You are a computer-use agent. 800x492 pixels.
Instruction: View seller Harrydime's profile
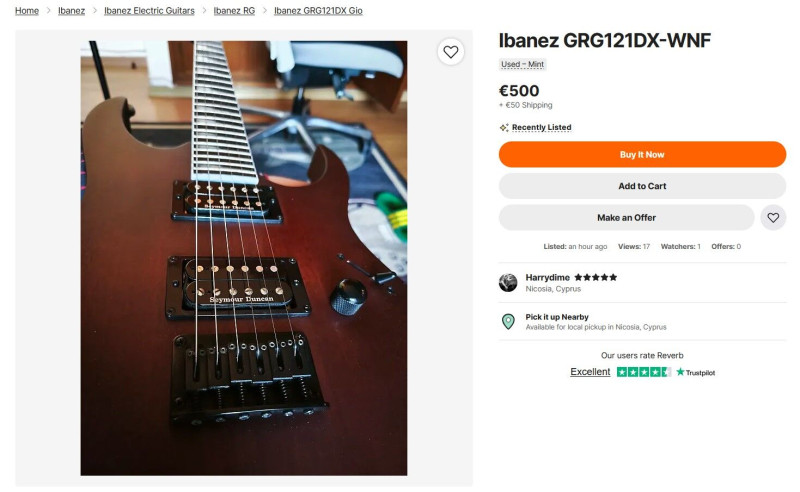pos(547,277)
